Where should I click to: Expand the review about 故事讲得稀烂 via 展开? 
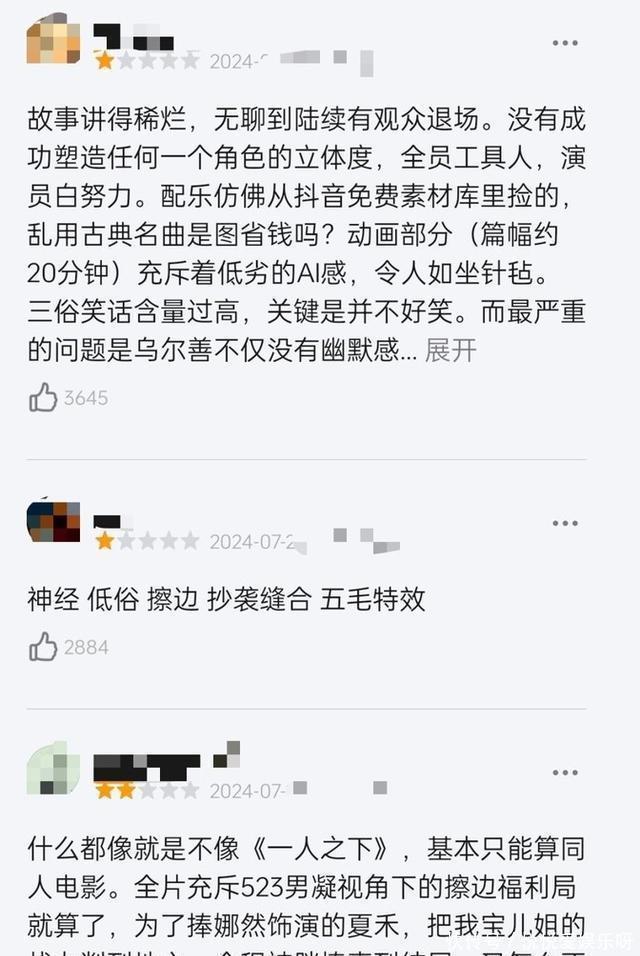coord(451,351)
